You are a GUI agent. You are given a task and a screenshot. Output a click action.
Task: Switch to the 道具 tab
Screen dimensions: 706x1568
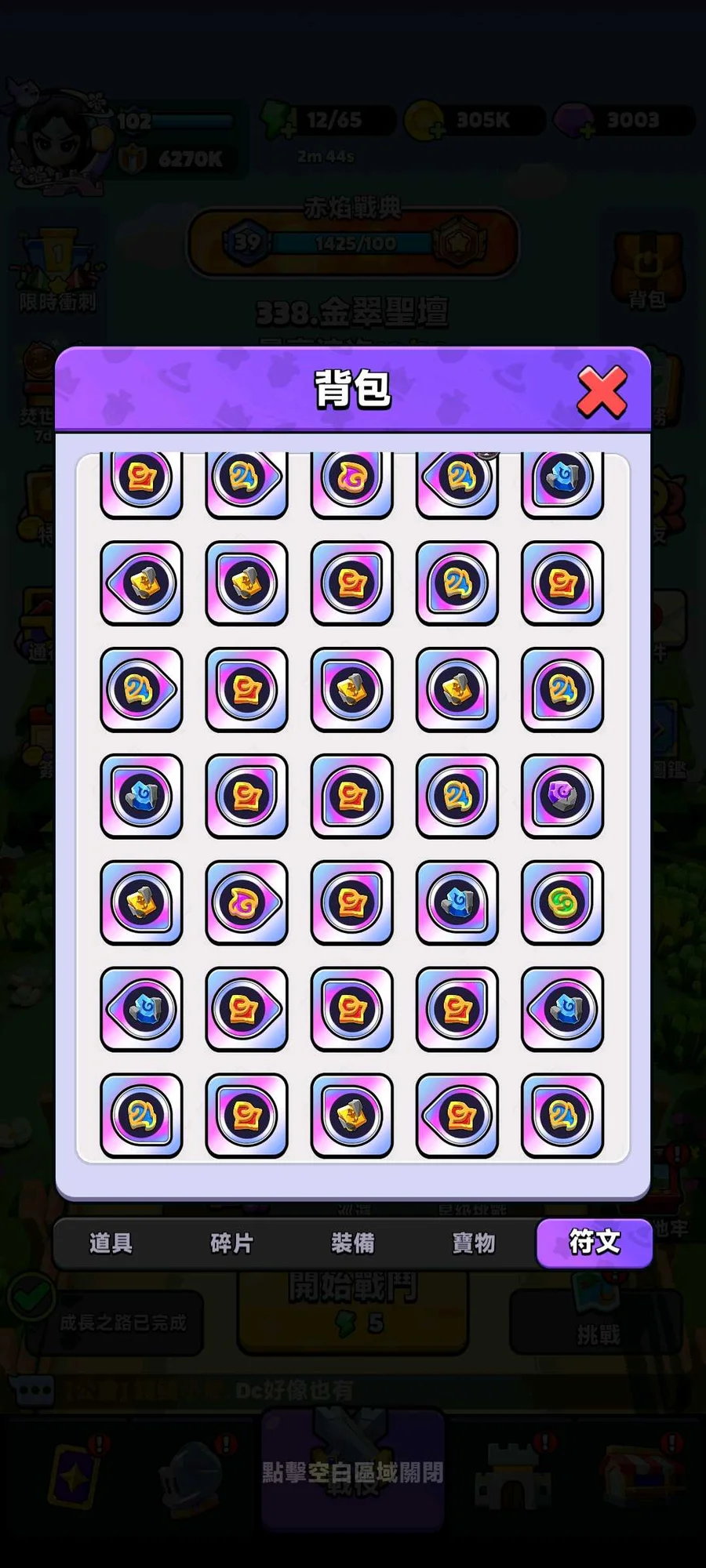(111, 1243)
